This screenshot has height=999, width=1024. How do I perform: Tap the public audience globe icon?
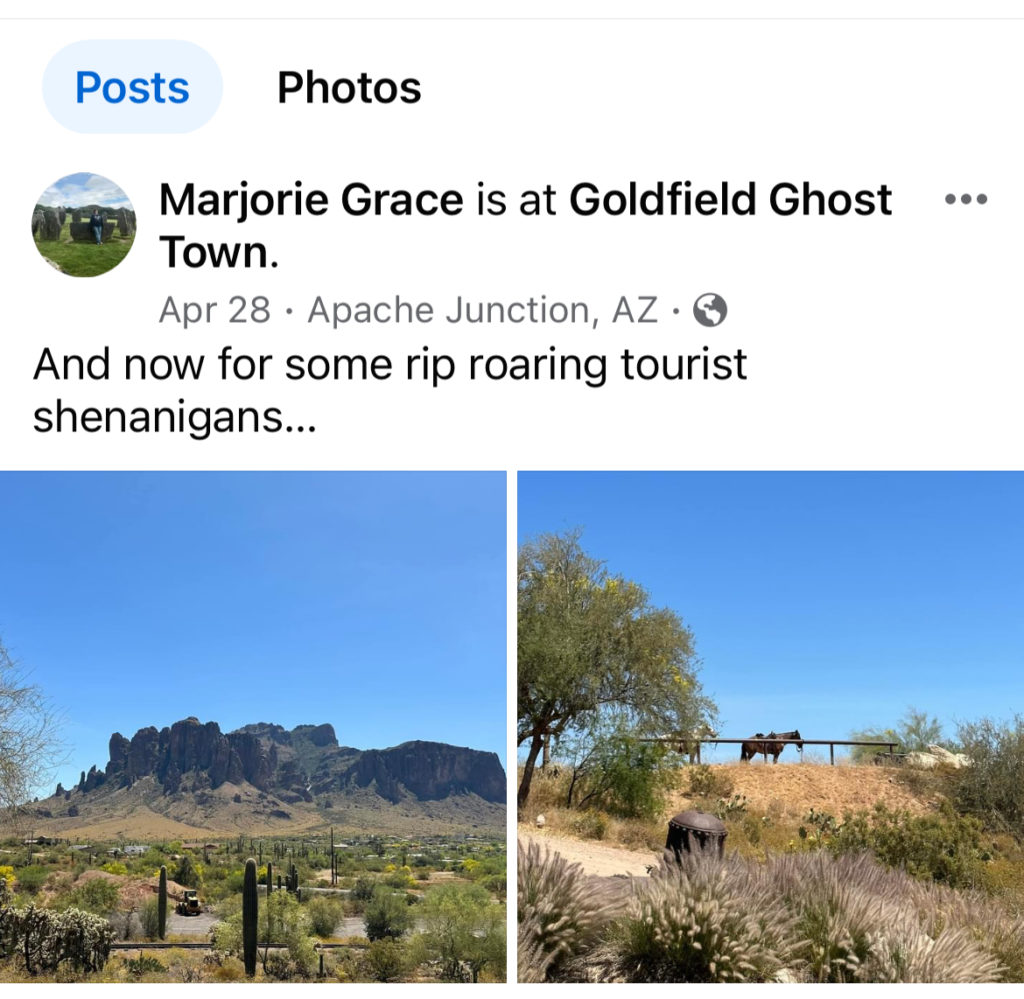[x=710, y=311]
